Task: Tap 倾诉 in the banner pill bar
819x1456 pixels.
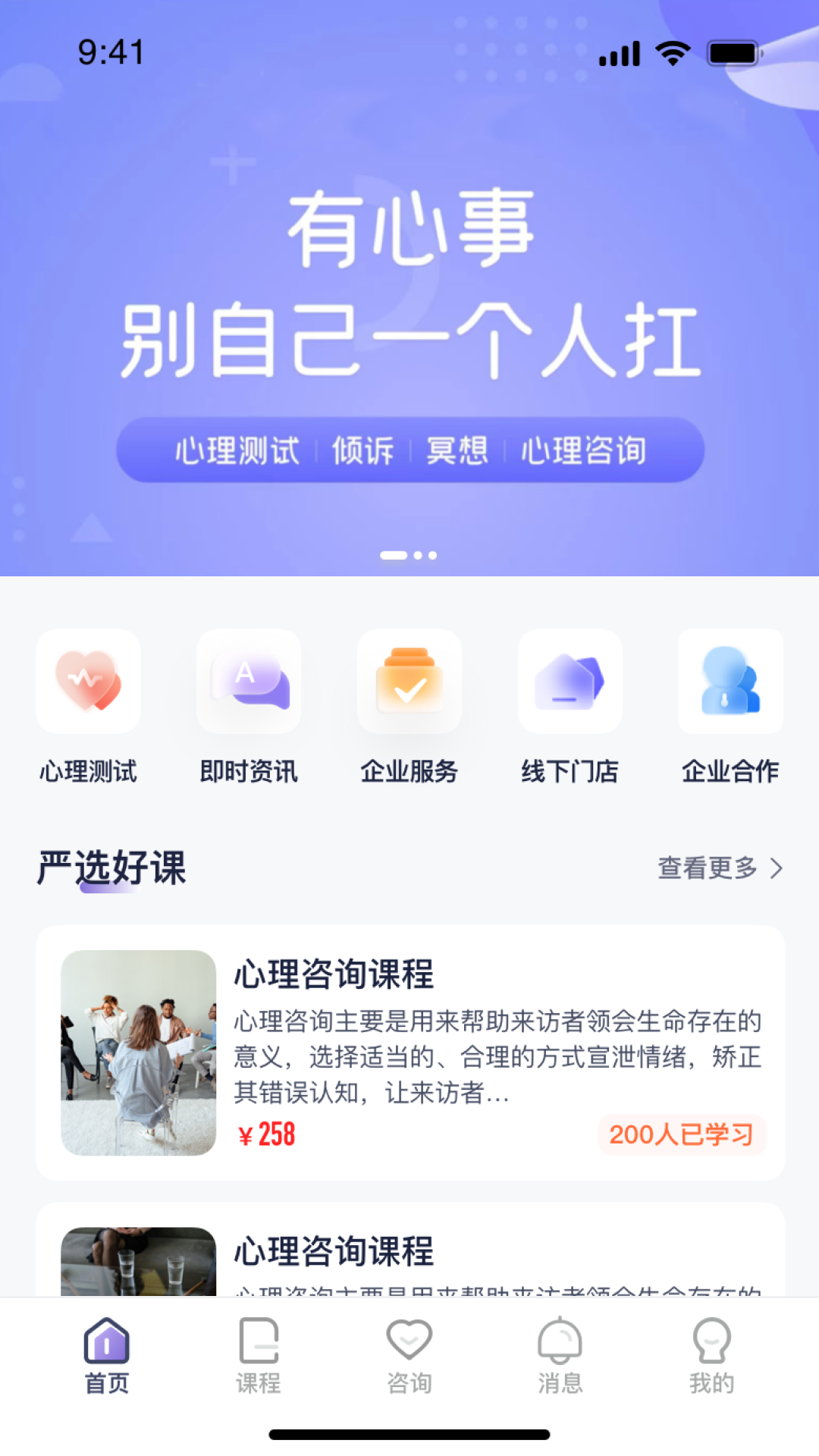Action: [x=362, y=450]
